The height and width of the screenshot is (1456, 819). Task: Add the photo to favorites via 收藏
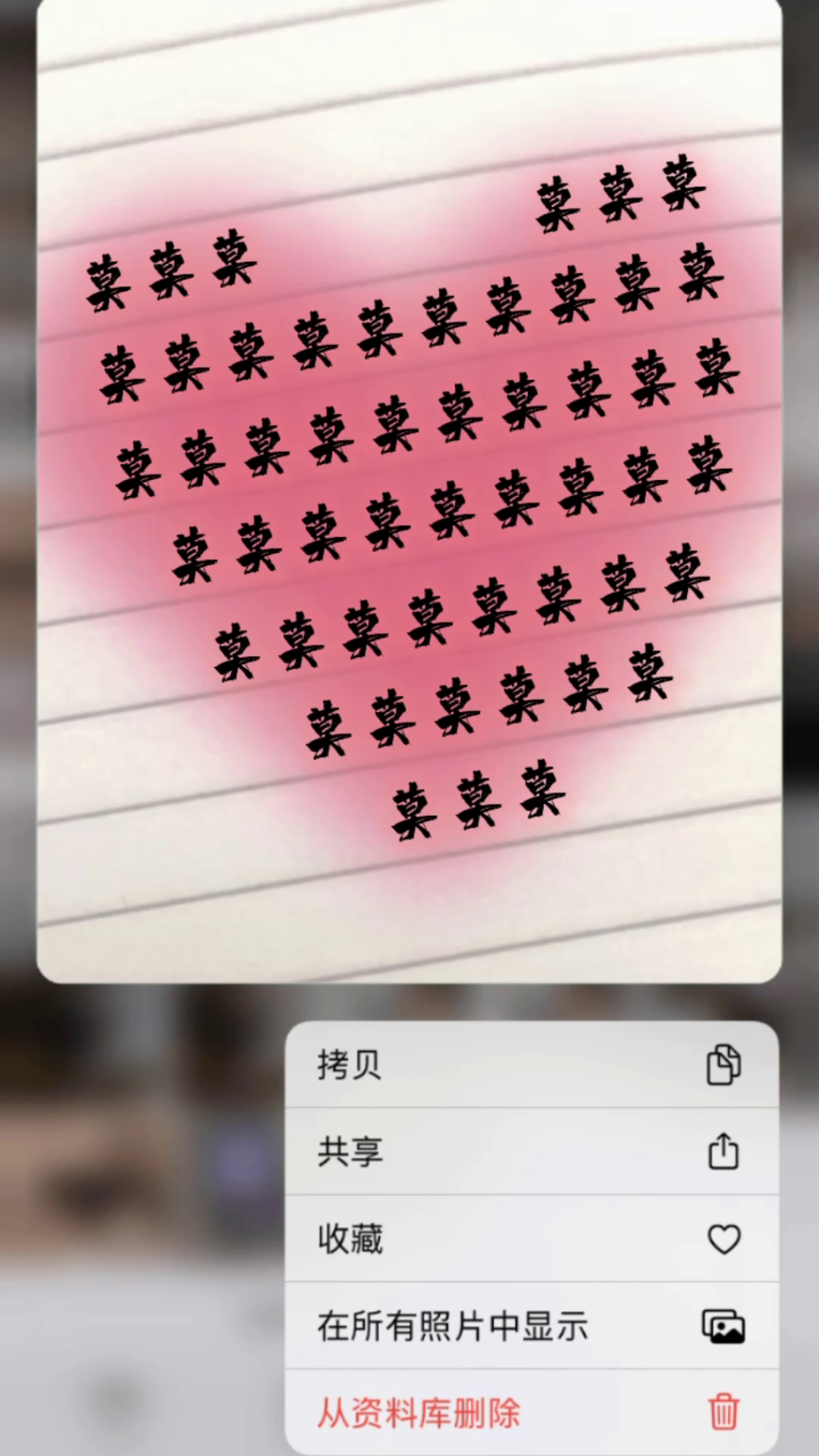[531, 1239]
